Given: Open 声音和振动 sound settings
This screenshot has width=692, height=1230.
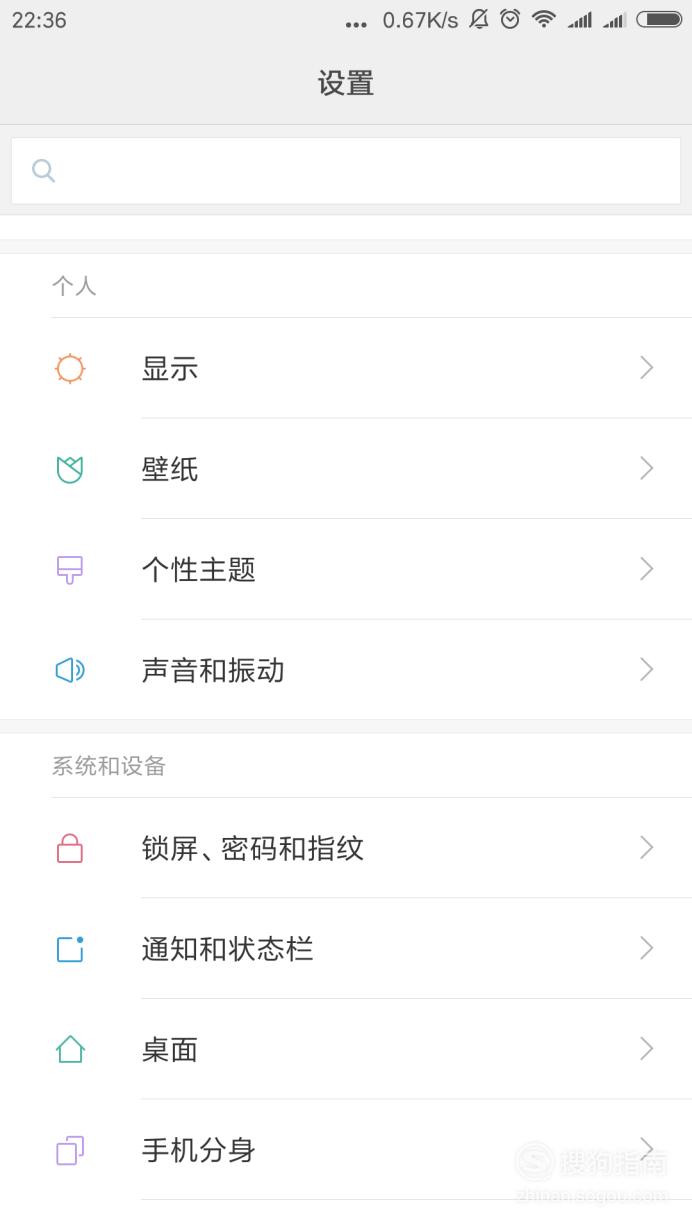Looking at the screenshot, I should pos(346,670).
